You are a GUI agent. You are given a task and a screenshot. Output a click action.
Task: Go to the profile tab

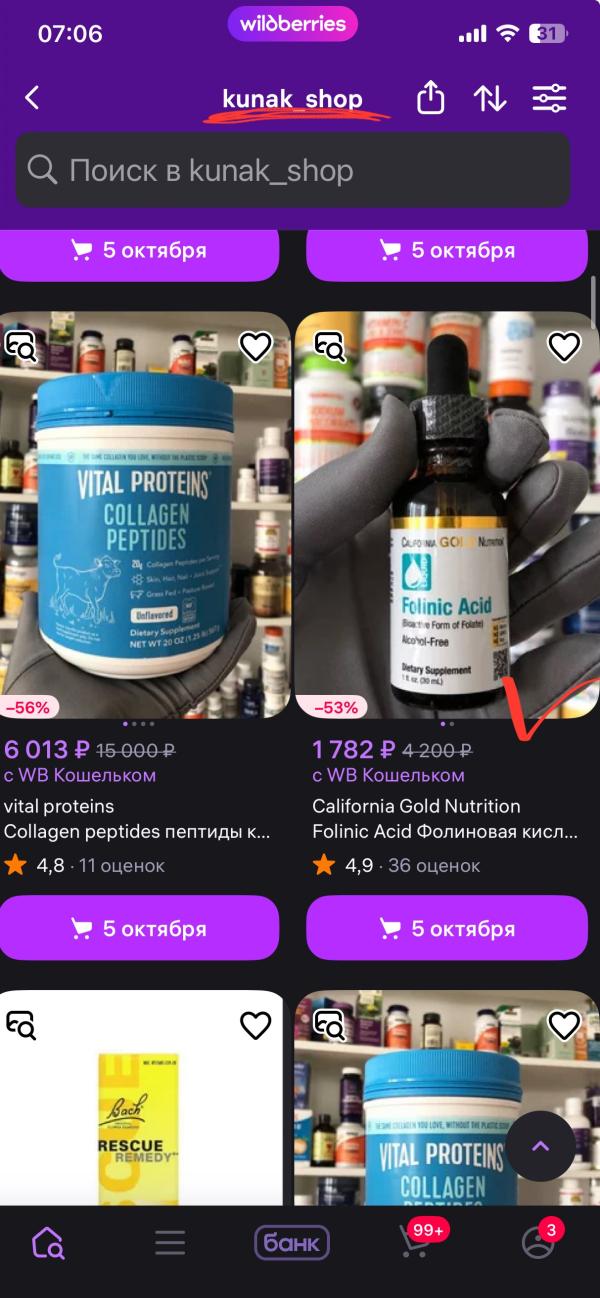pos(538,1243)
